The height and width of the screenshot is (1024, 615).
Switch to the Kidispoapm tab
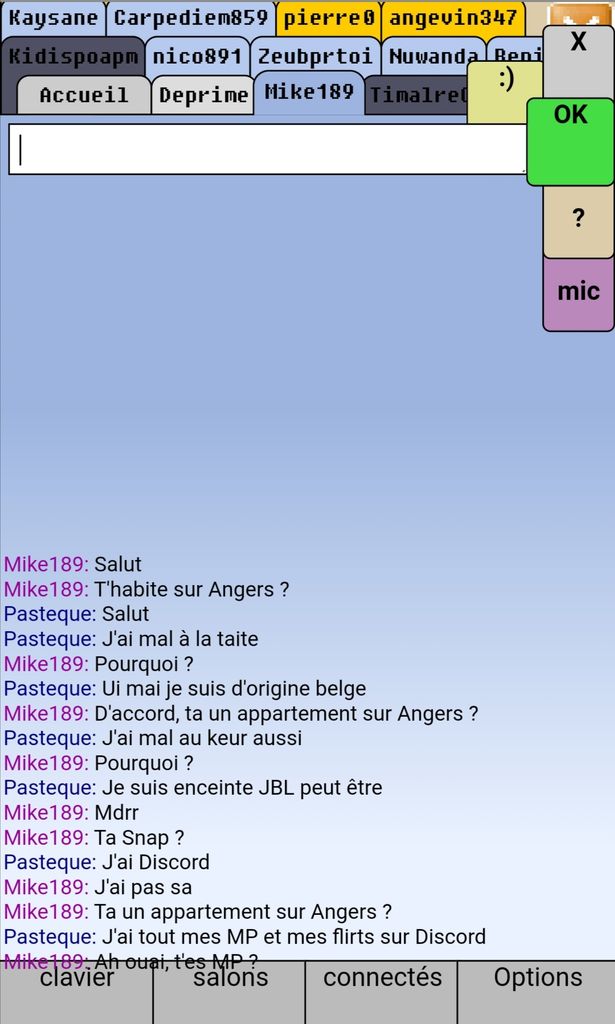tap(73, 56)
